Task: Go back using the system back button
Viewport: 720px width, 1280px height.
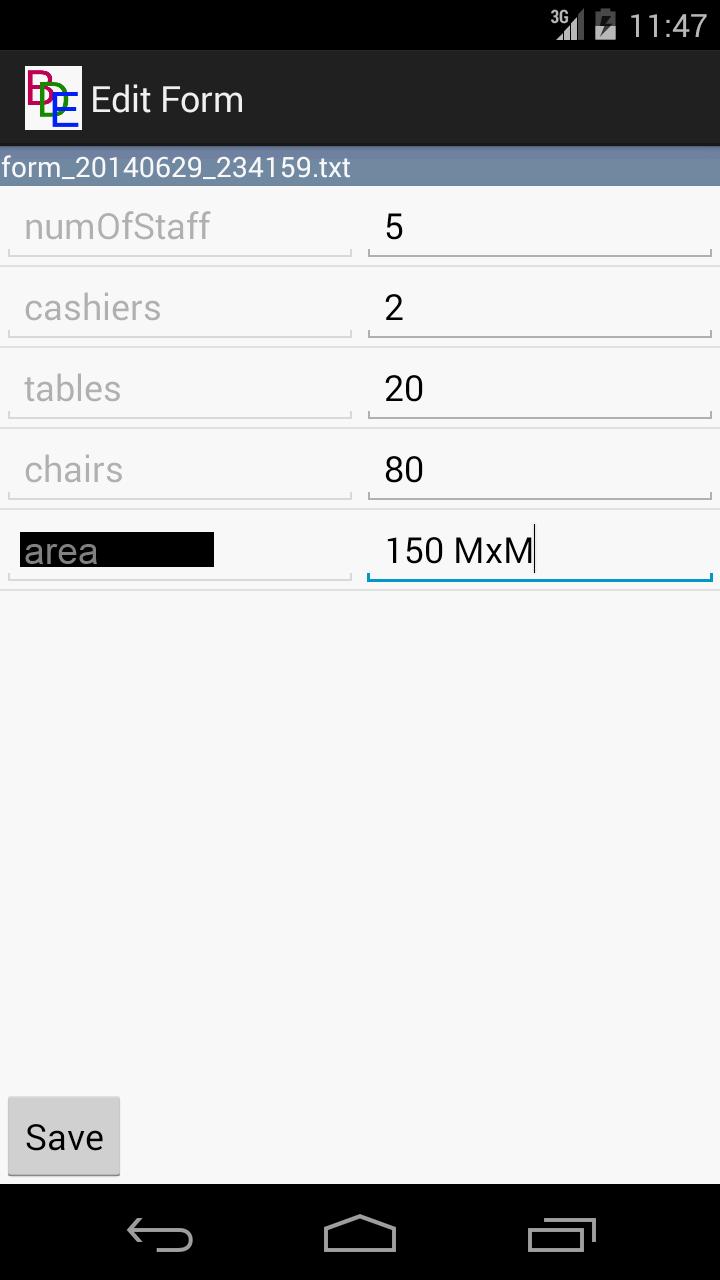Action: click(x=160, y=1235)
